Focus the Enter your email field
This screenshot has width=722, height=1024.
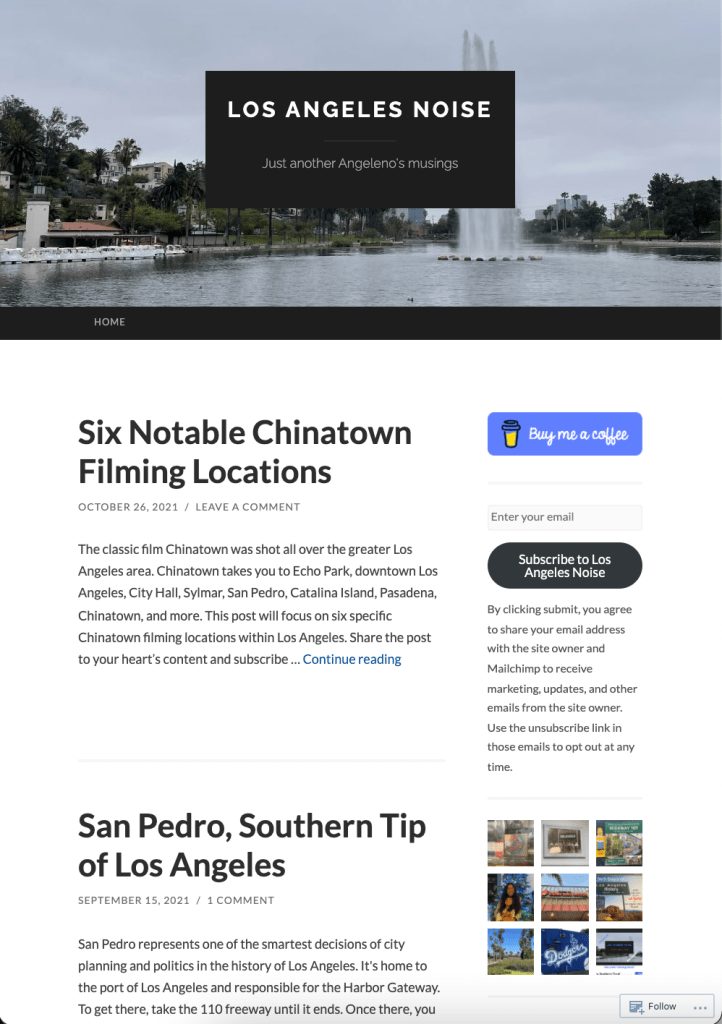[x=564, y=517]
